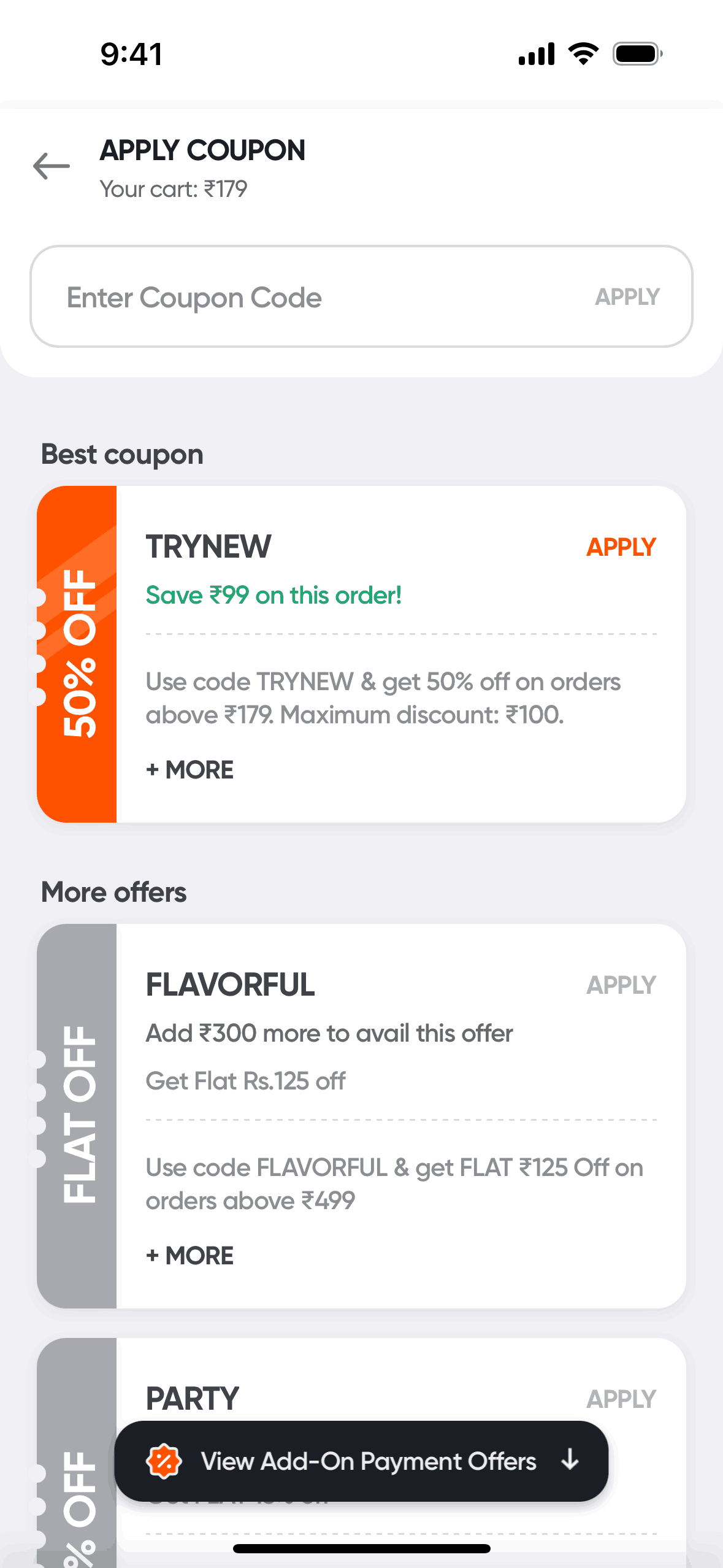Tap APPLY beside the coupon code field
Image resolution: width=723 pixels, height=1568 pixels.
[627, 298]
